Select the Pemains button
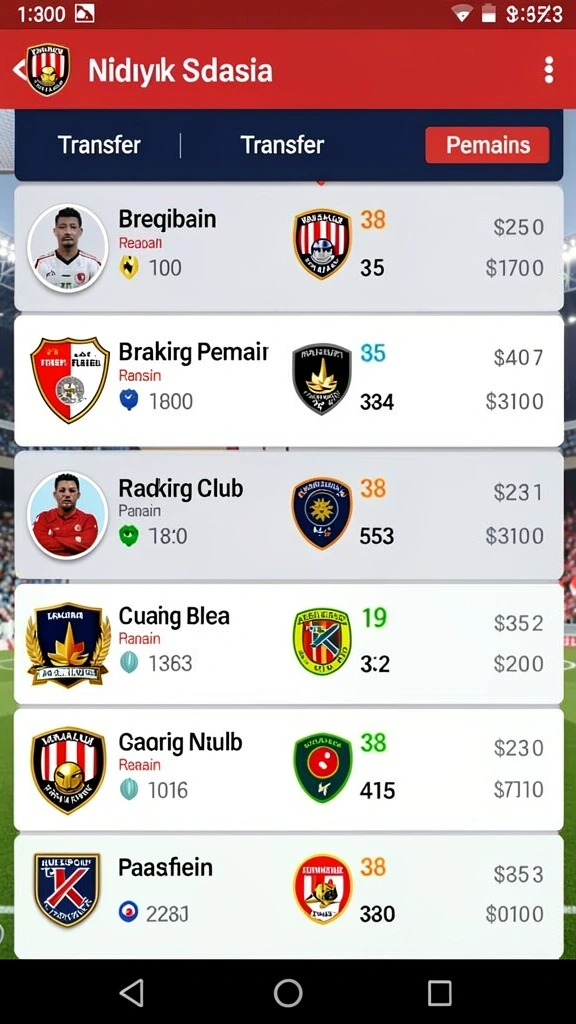The image size is (576, 1024). [487, 145]
